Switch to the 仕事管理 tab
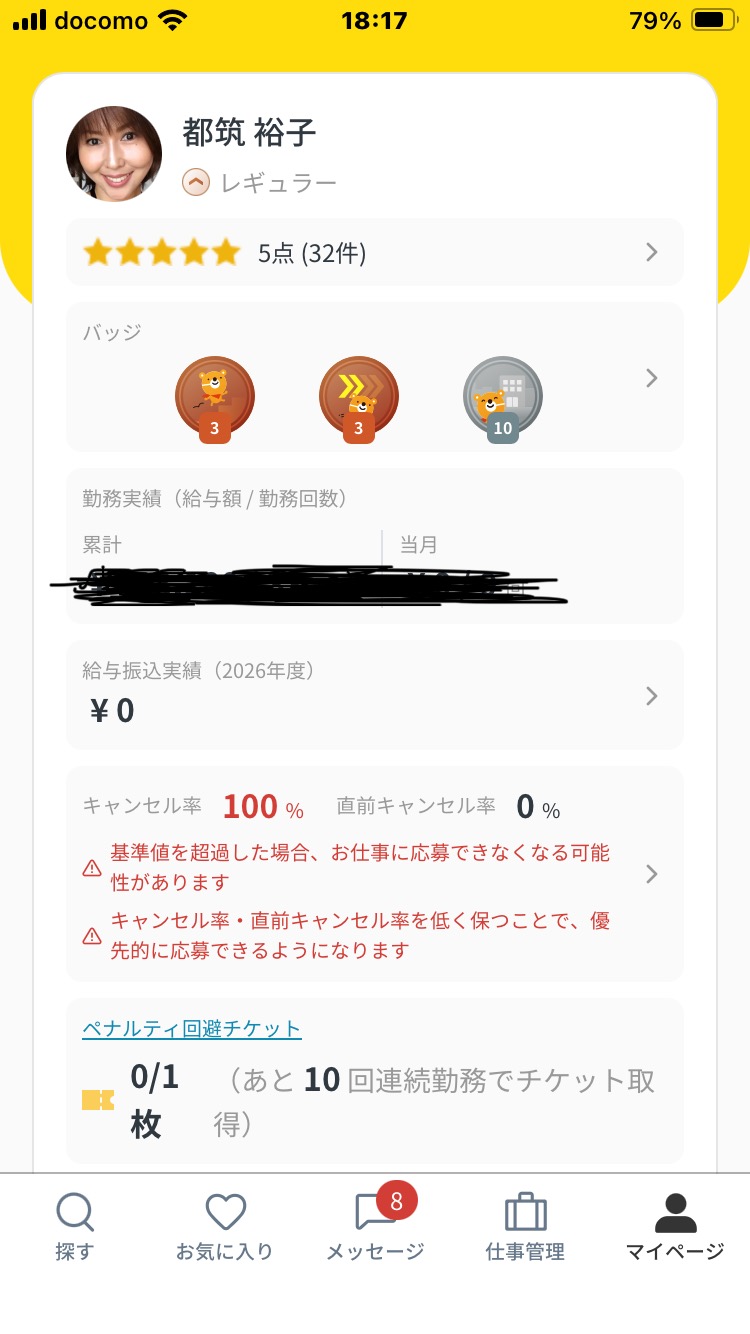750x1334 pixels. pyautogui.click(x=525, y=1226)
